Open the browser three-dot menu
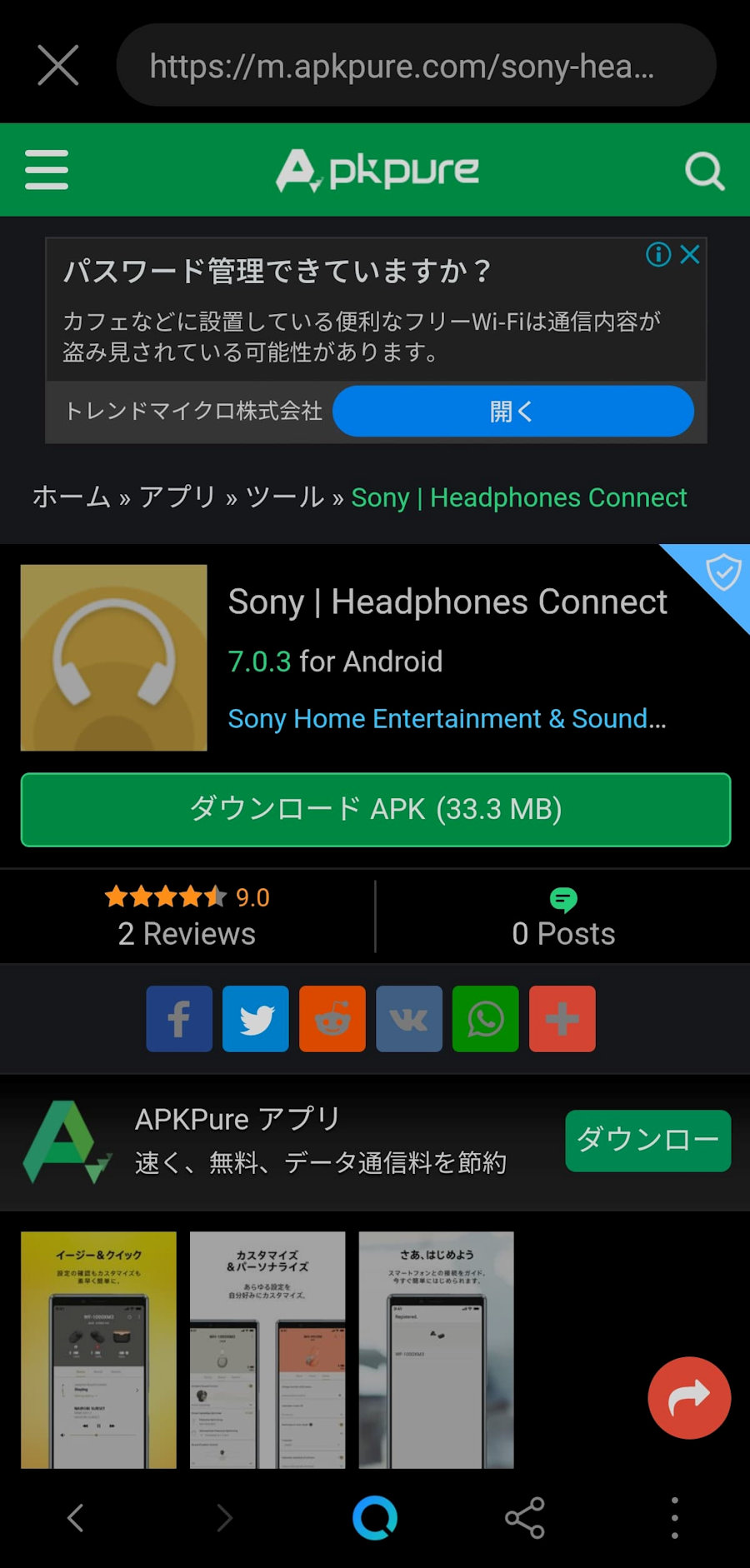750x1568 pixels. [x=674, y=1517]
